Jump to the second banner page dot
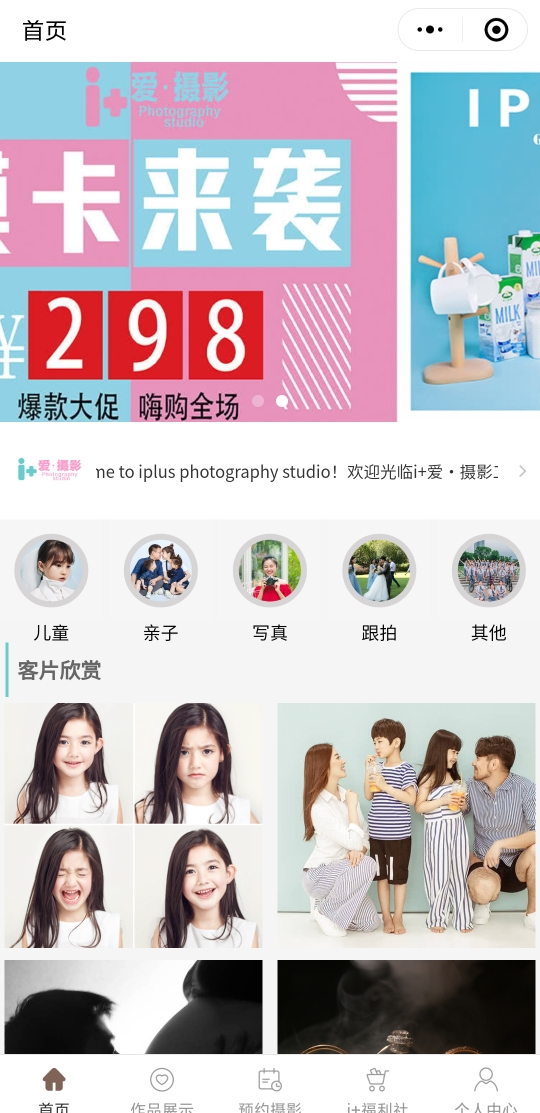This screenshot has width=540, height=1113. point(282,401)
